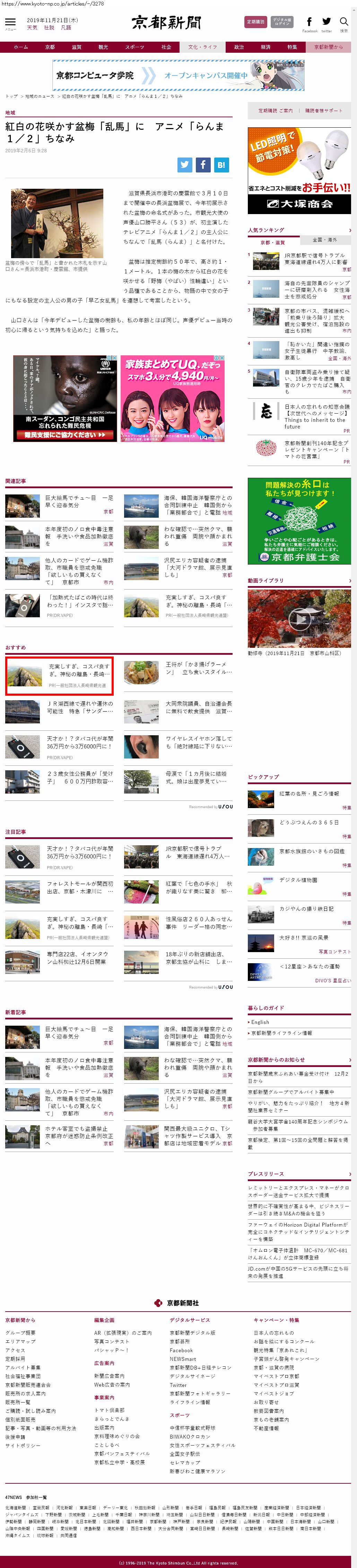Tap the 定期購読 subscription button
357x1568 pixels.
pyautogui.click(x=256, y=22)
